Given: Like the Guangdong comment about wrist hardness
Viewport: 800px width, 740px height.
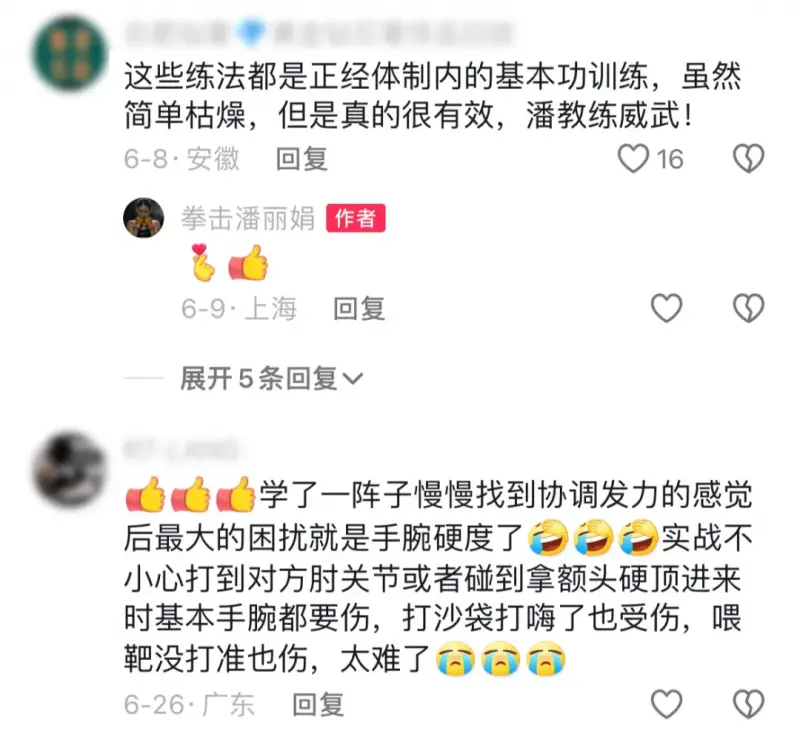Looking at the screenshot, I should click(666, 702).
